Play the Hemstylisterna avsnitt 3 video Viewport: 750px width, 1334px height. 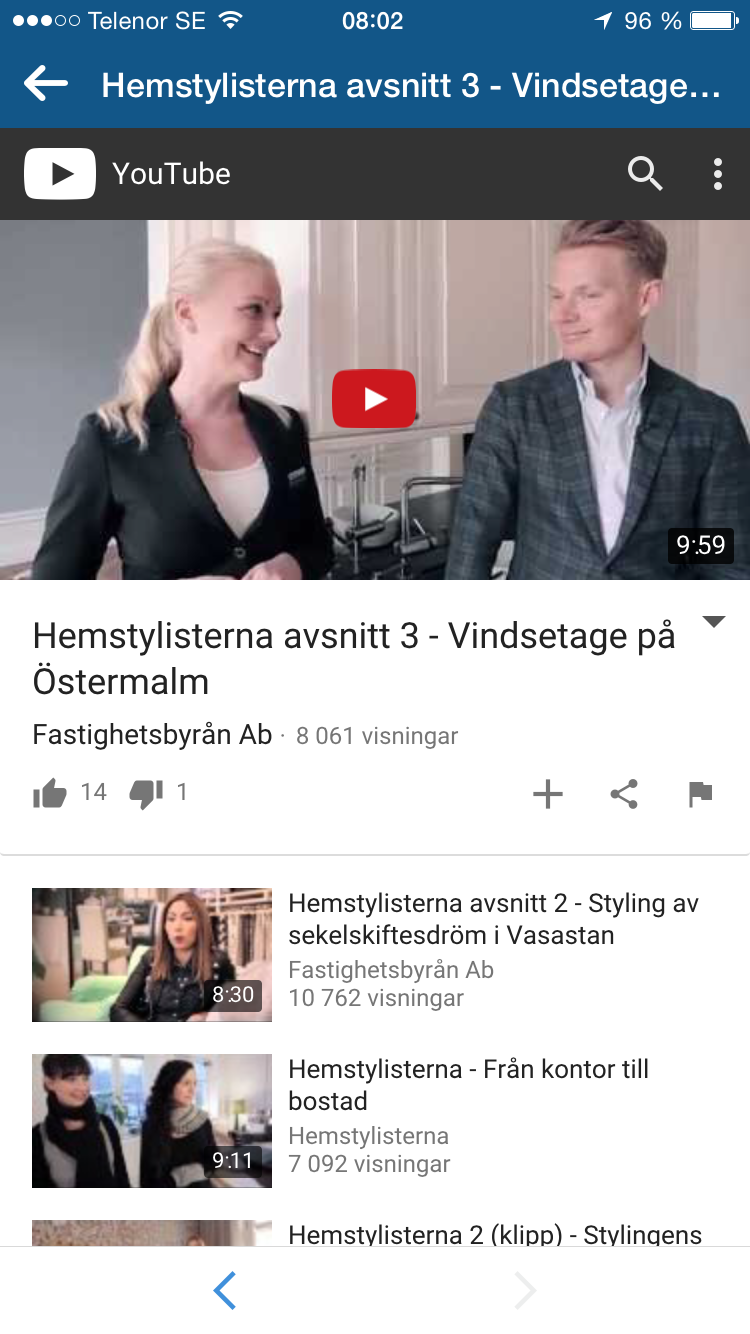coord(374,399)
